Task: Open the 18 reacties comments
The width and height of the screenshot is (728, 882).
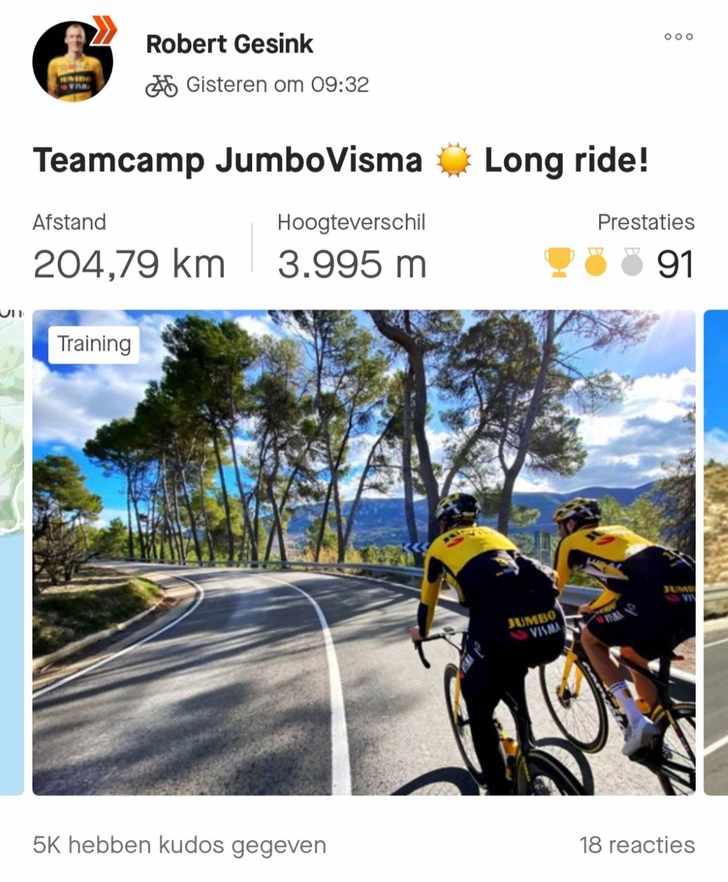Action: (636, 845)
